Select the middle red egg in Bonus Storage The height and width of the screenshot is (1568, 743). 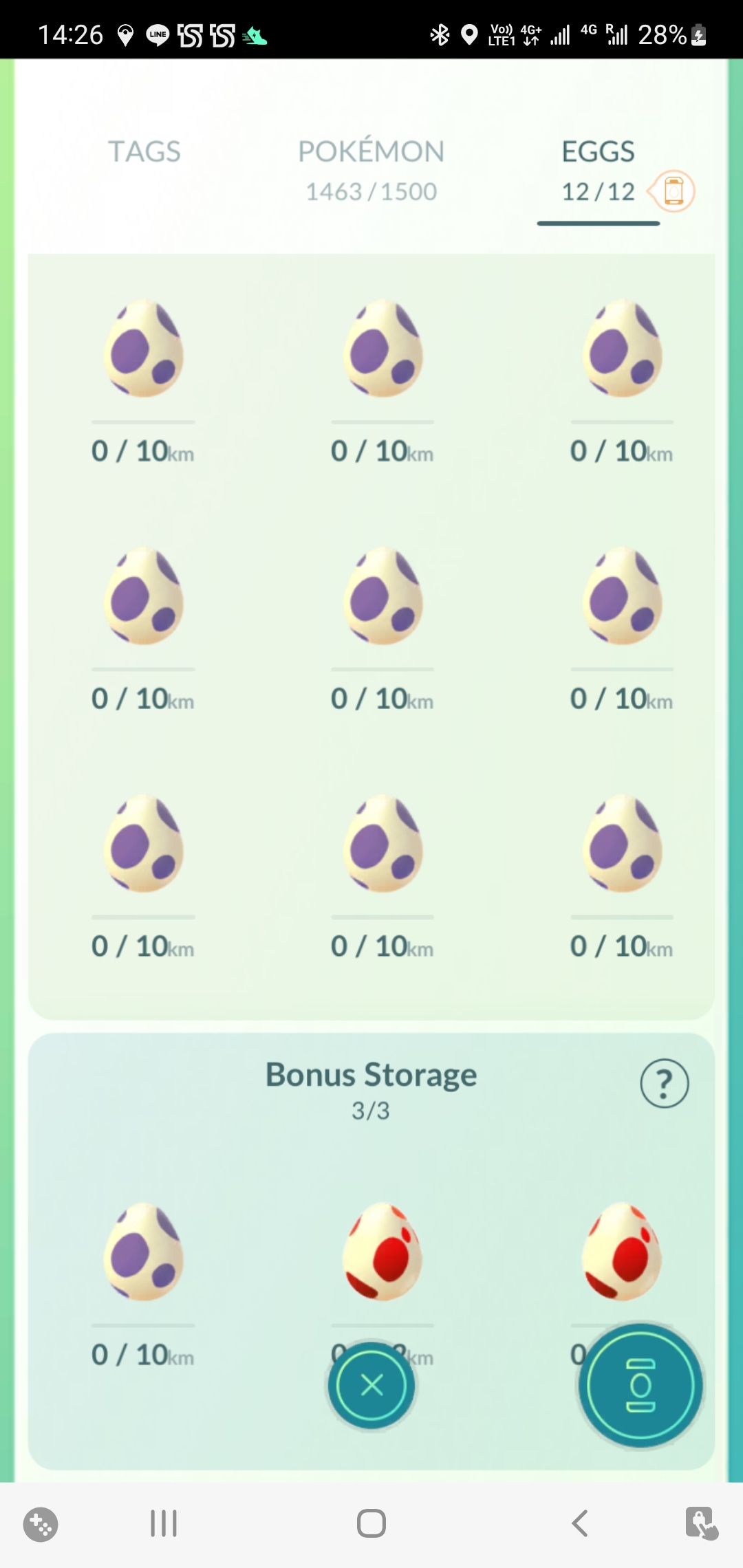click(383, 1252)
